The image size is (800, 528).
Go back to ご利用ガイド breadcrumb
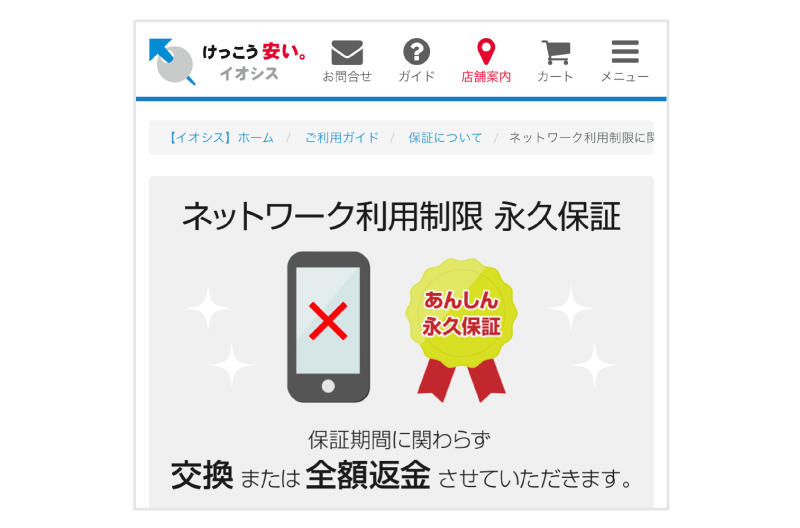(x=342, y=138)
